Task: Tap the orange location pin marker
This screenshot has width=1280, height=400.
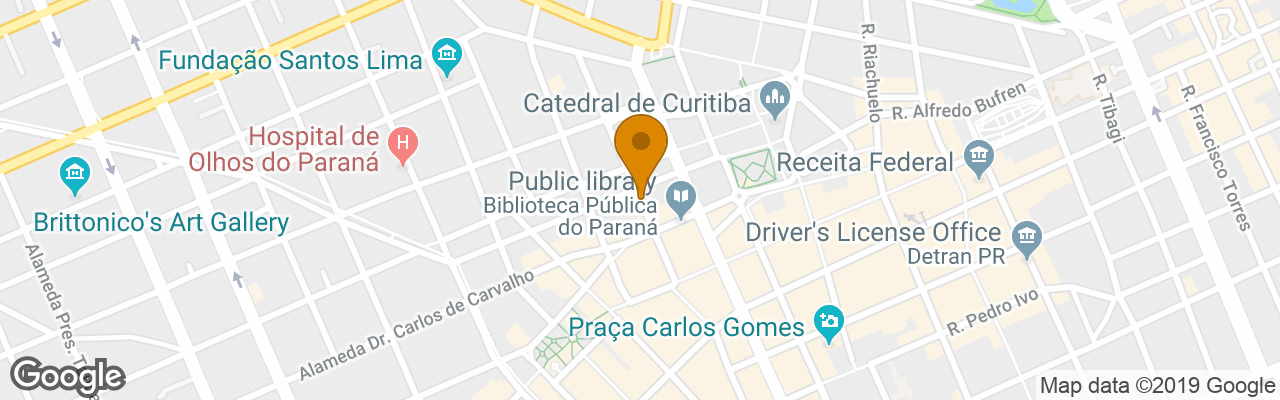Action: (x=640, y=150)
